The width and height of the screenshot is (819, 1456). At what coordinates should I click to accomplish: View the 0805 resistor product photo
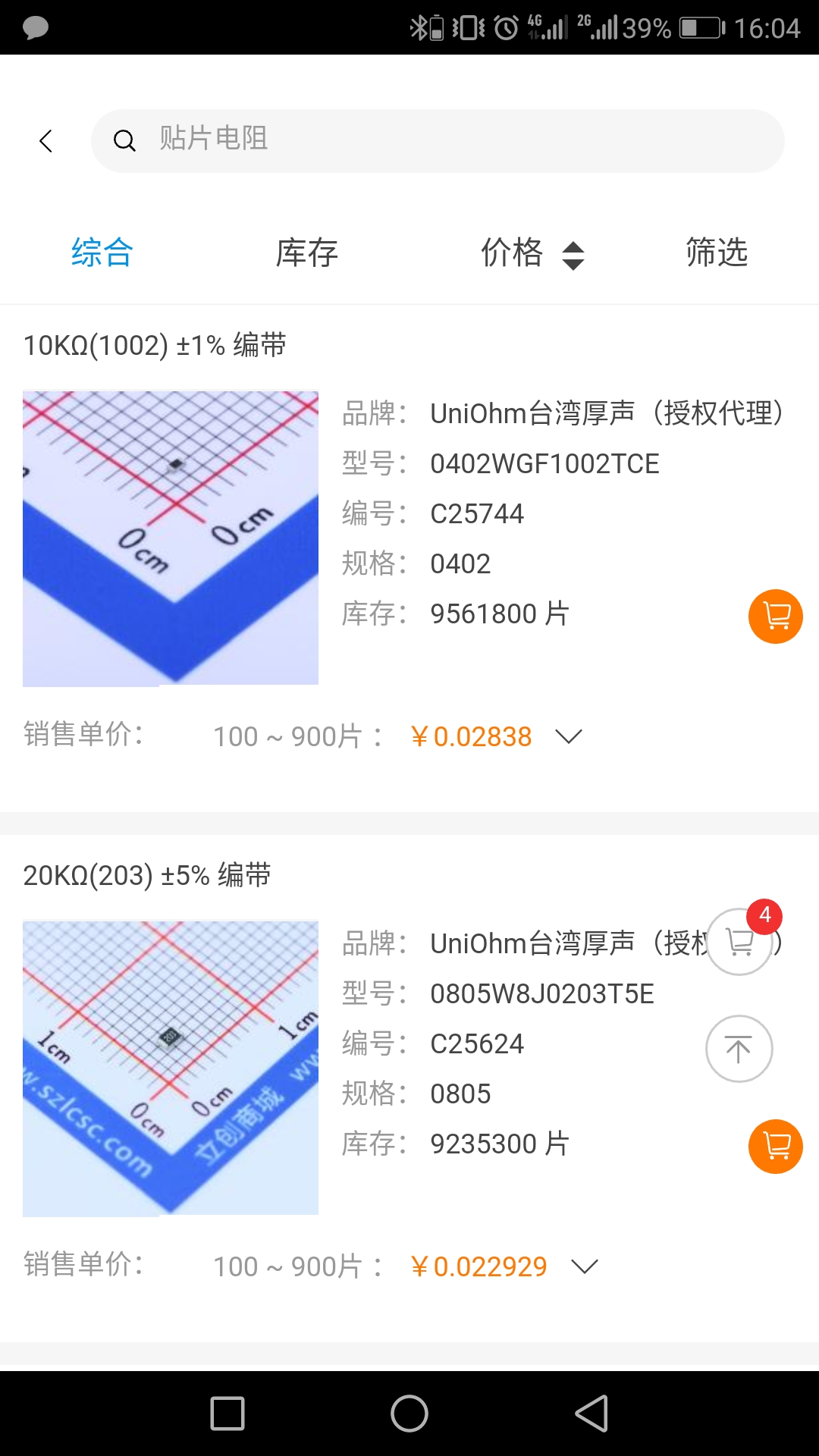click(171, 1068)
